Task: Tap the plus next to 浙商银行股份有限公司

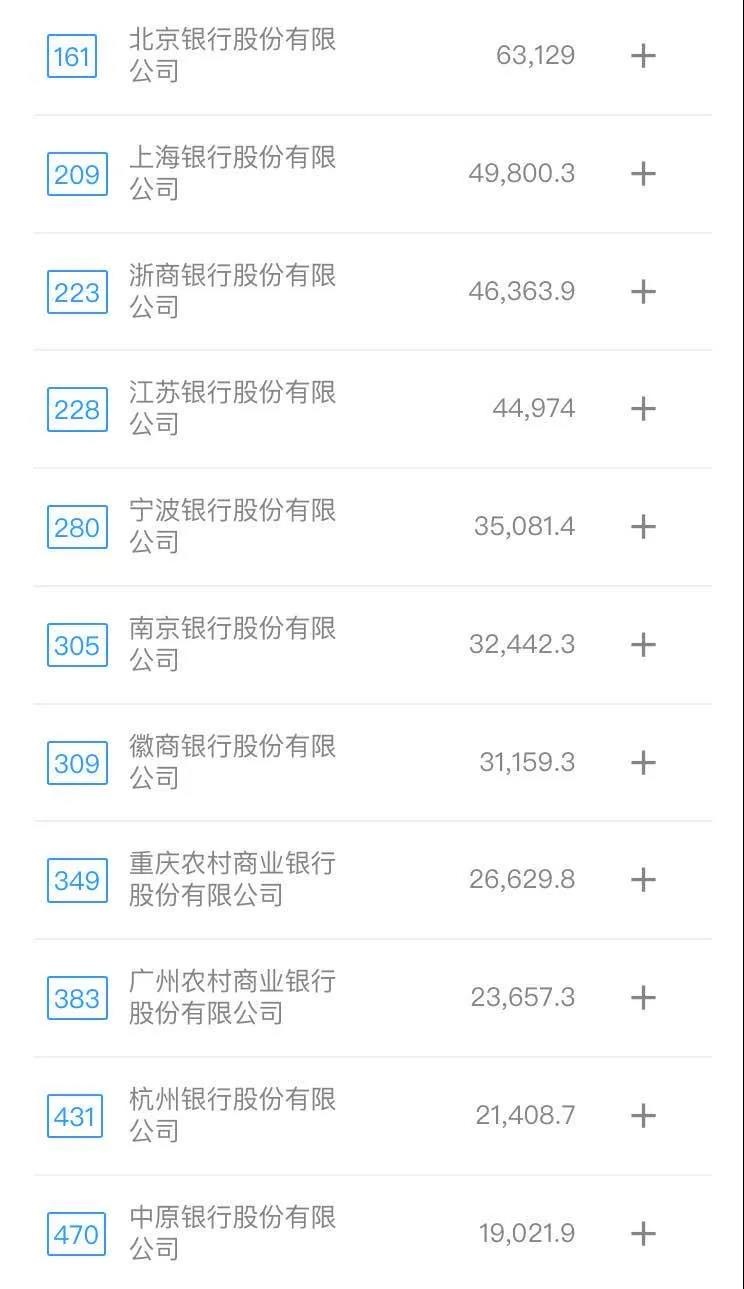Action: (x=643, y=291)
